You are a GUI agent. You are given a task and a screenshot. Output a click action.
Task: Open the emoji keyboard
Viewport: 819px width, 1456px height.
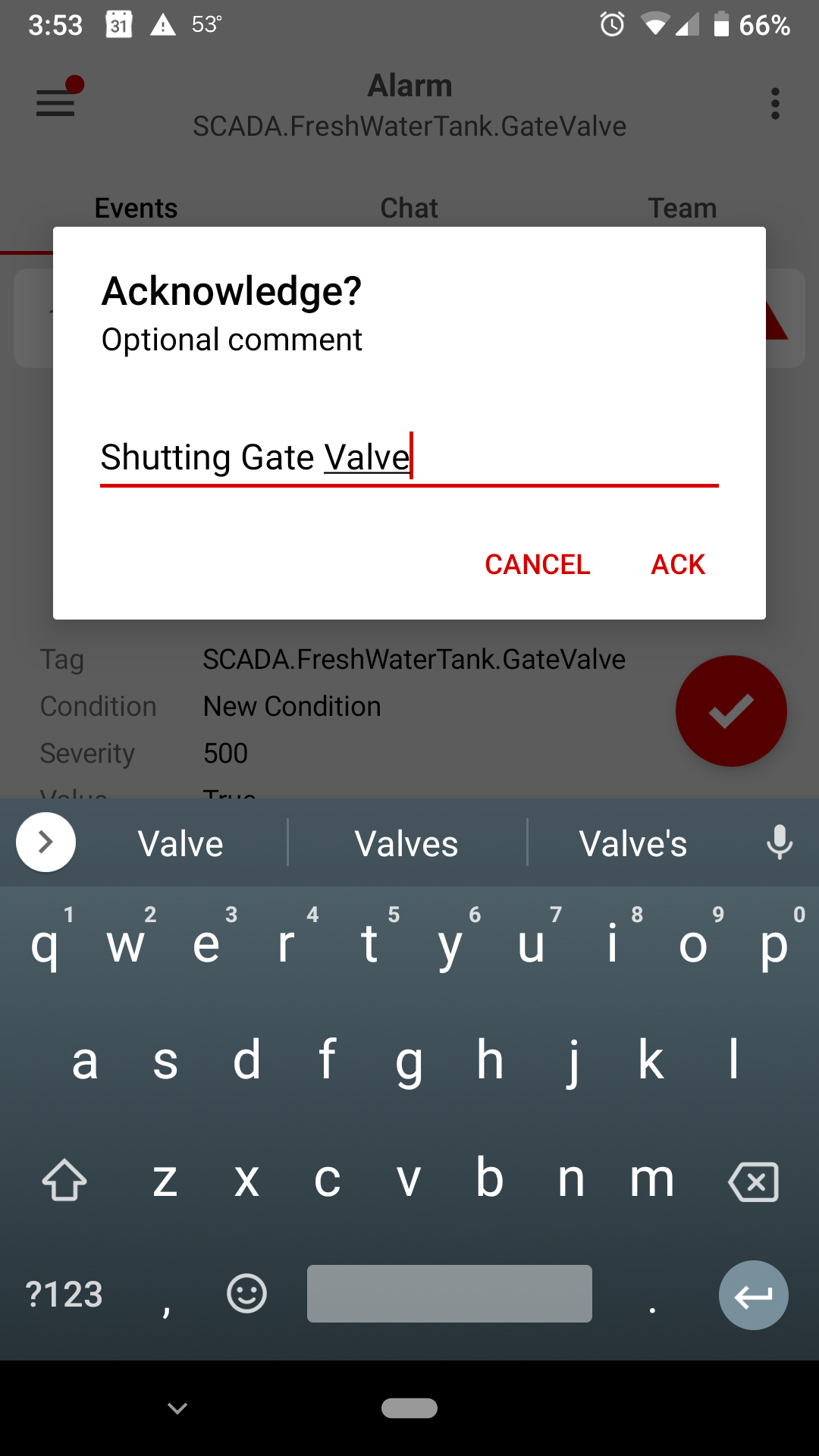(246, 1294)
